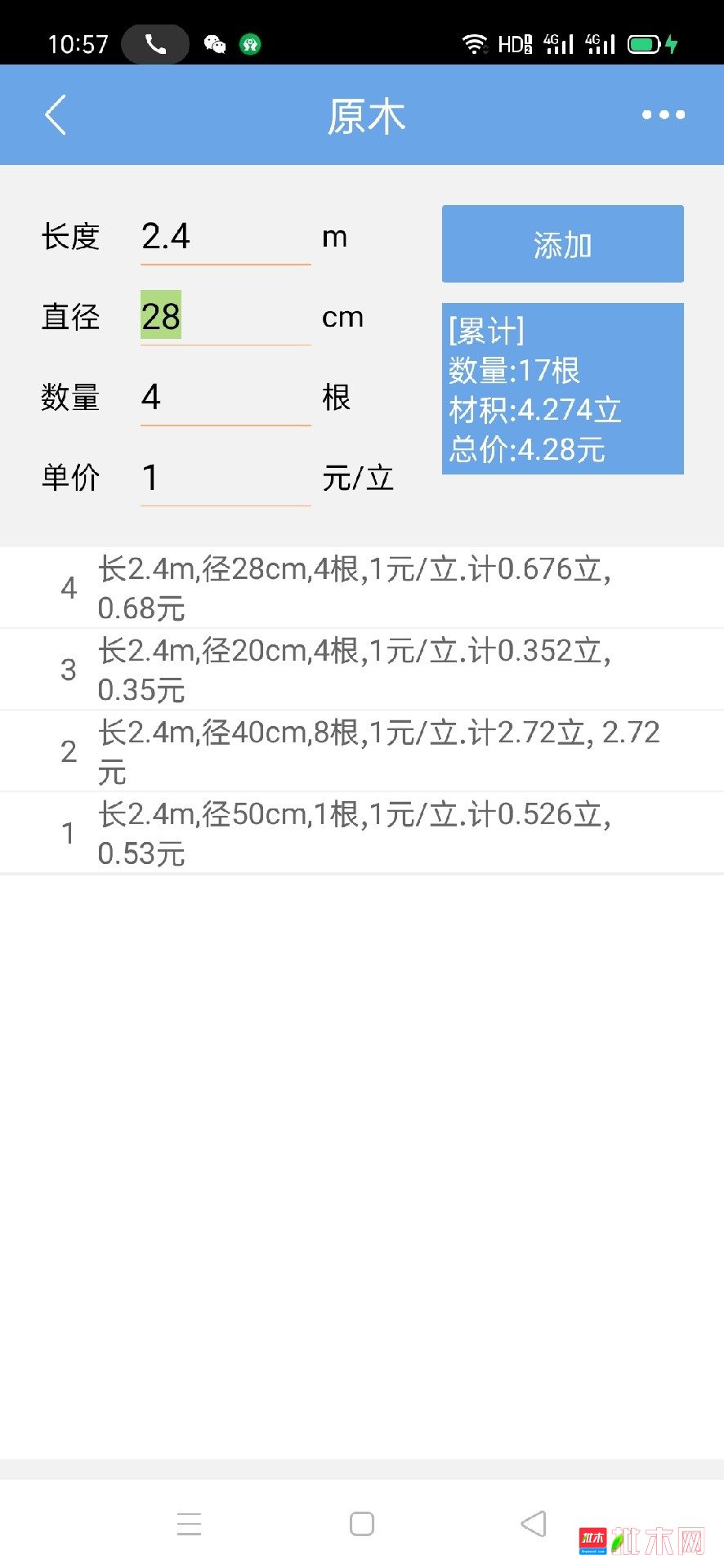The height and width of the screenshot is (1568, 724).
Task: Go to home screen via navigation bar
Action: (x=362, y=1524)
